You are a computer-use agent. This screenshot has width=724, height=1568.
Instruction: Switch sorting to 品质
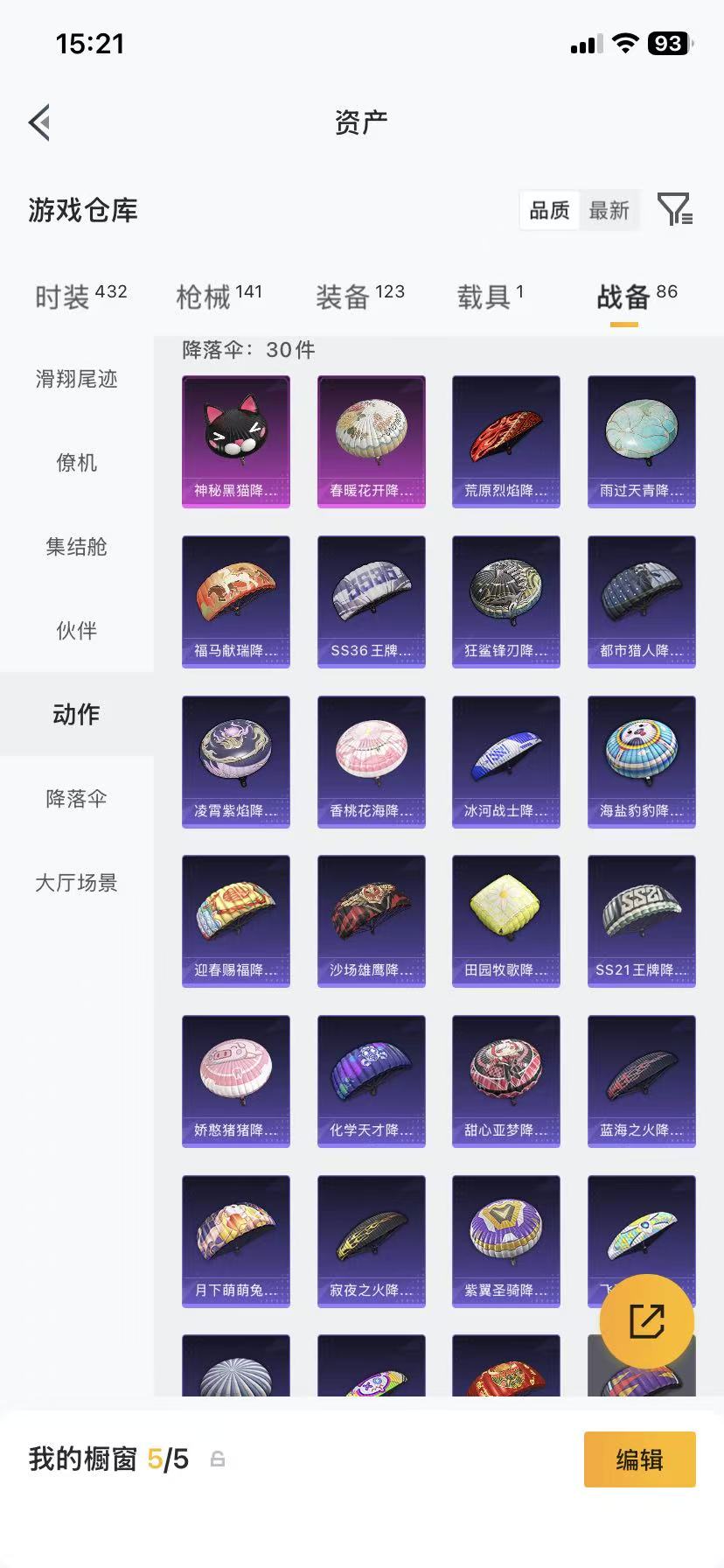pos(548,210)
